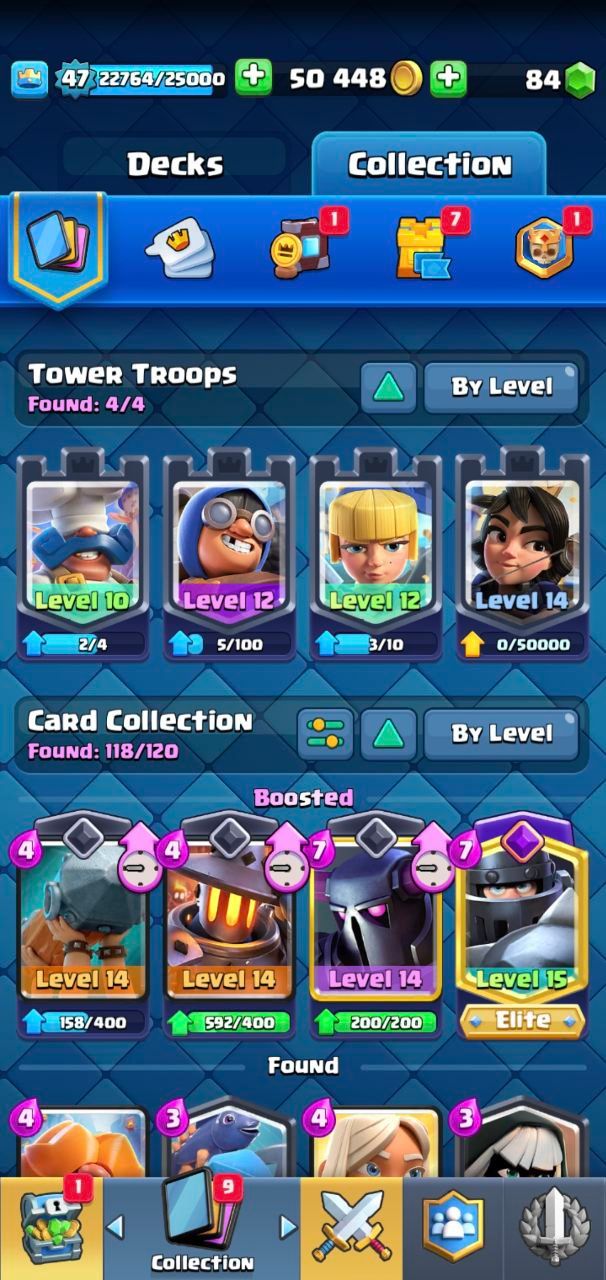Open the boosted card showing 592/400
Viewport: 606px width, 1280px height.
230,925
